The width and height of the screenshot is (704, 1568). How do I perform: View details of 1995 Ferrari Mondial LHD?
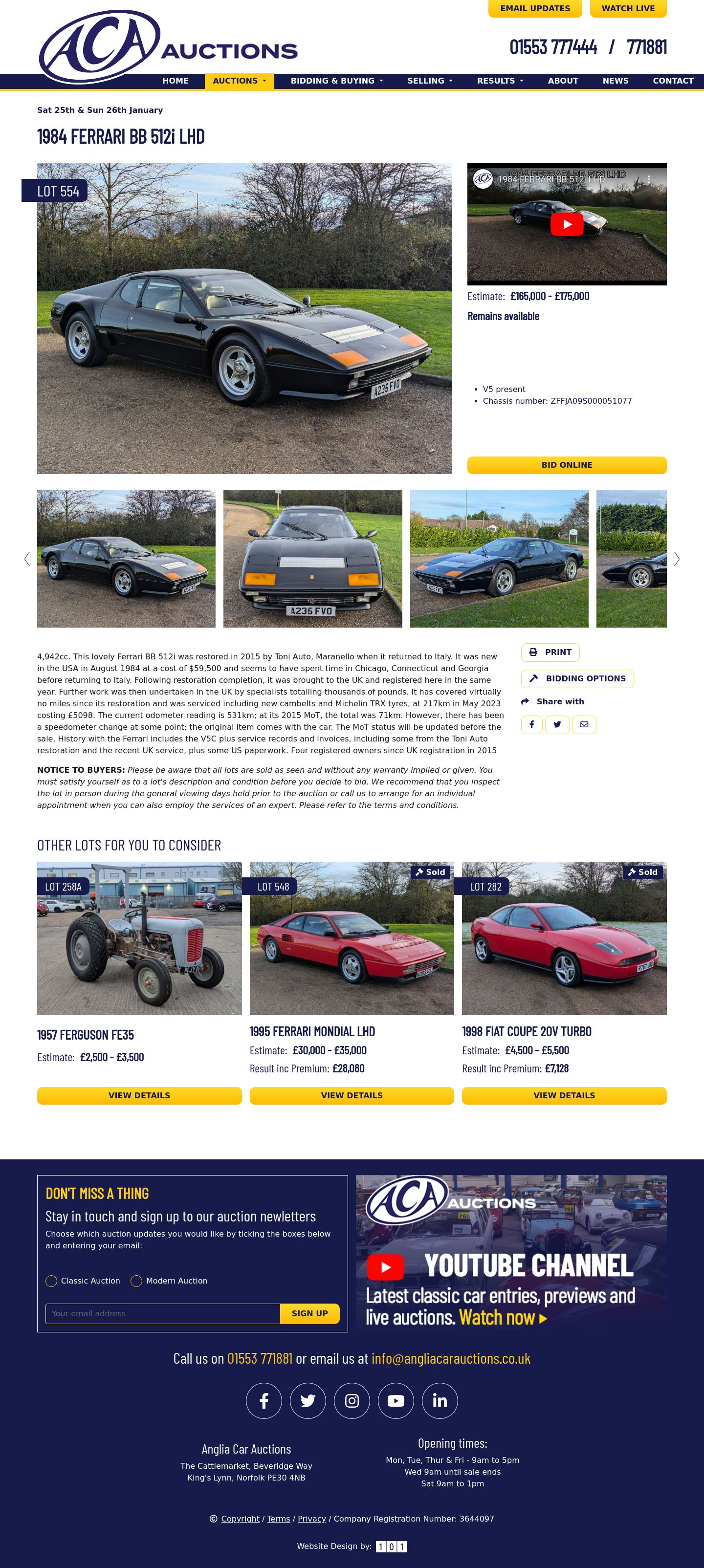[352, 1096]
